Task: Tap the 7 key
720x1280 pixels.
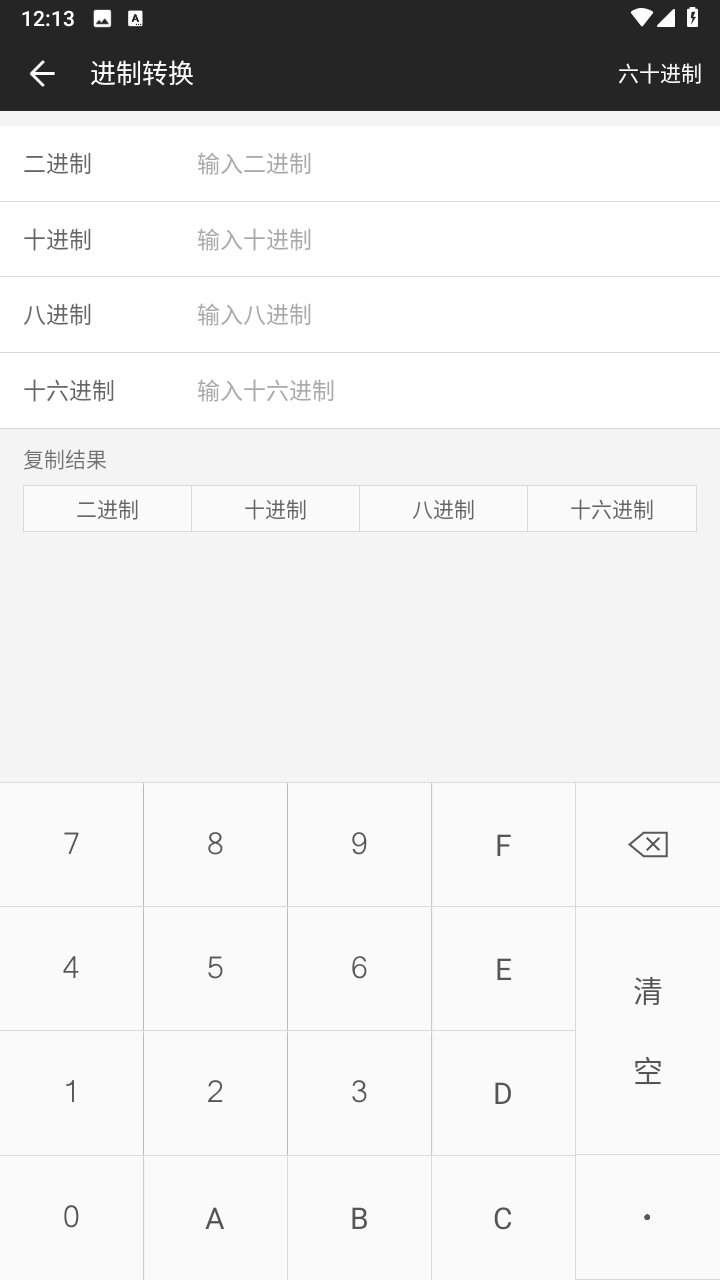Action: tap(71, 845)
